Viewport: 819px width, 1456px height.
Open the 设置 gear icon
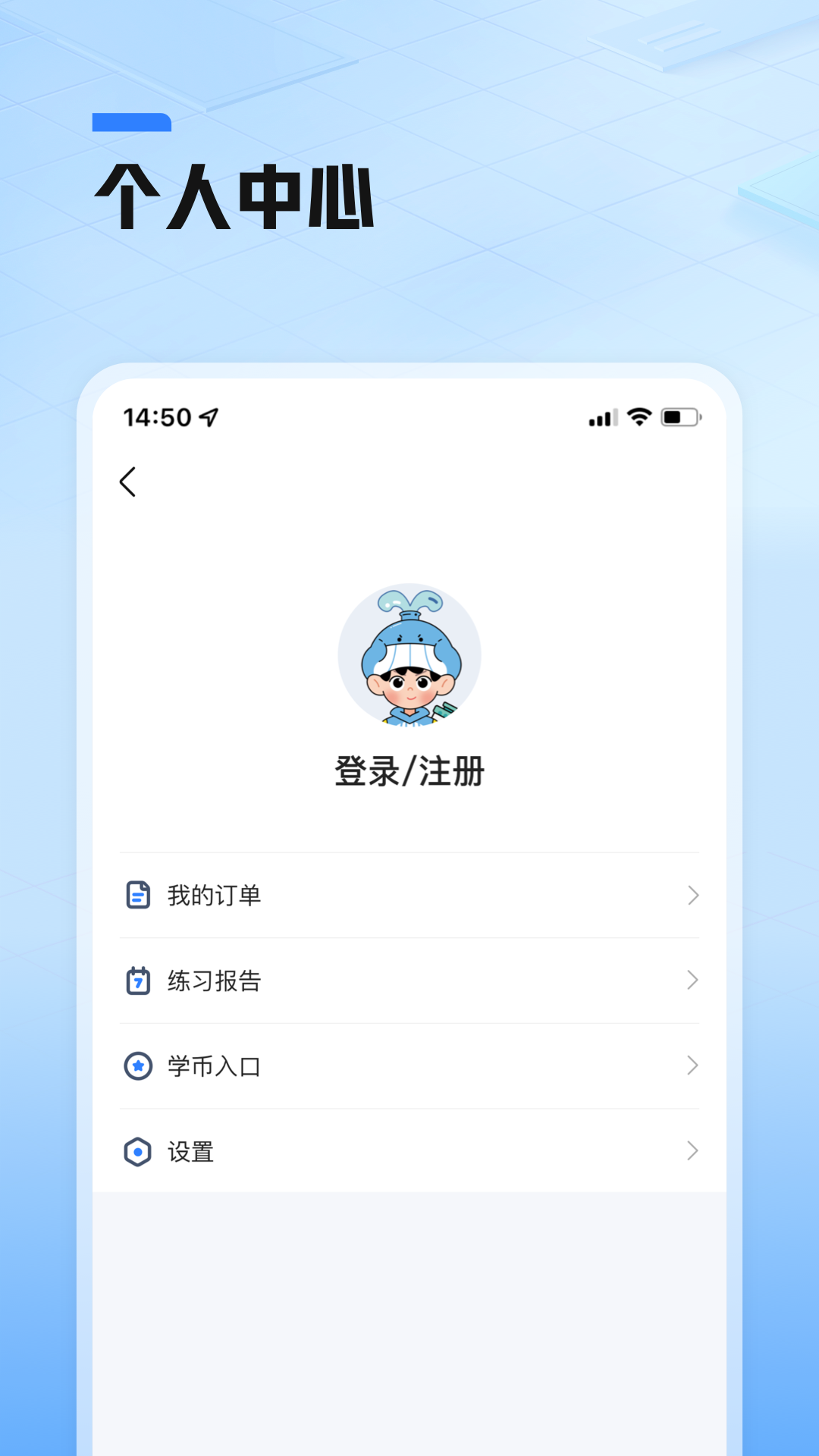137,1151
